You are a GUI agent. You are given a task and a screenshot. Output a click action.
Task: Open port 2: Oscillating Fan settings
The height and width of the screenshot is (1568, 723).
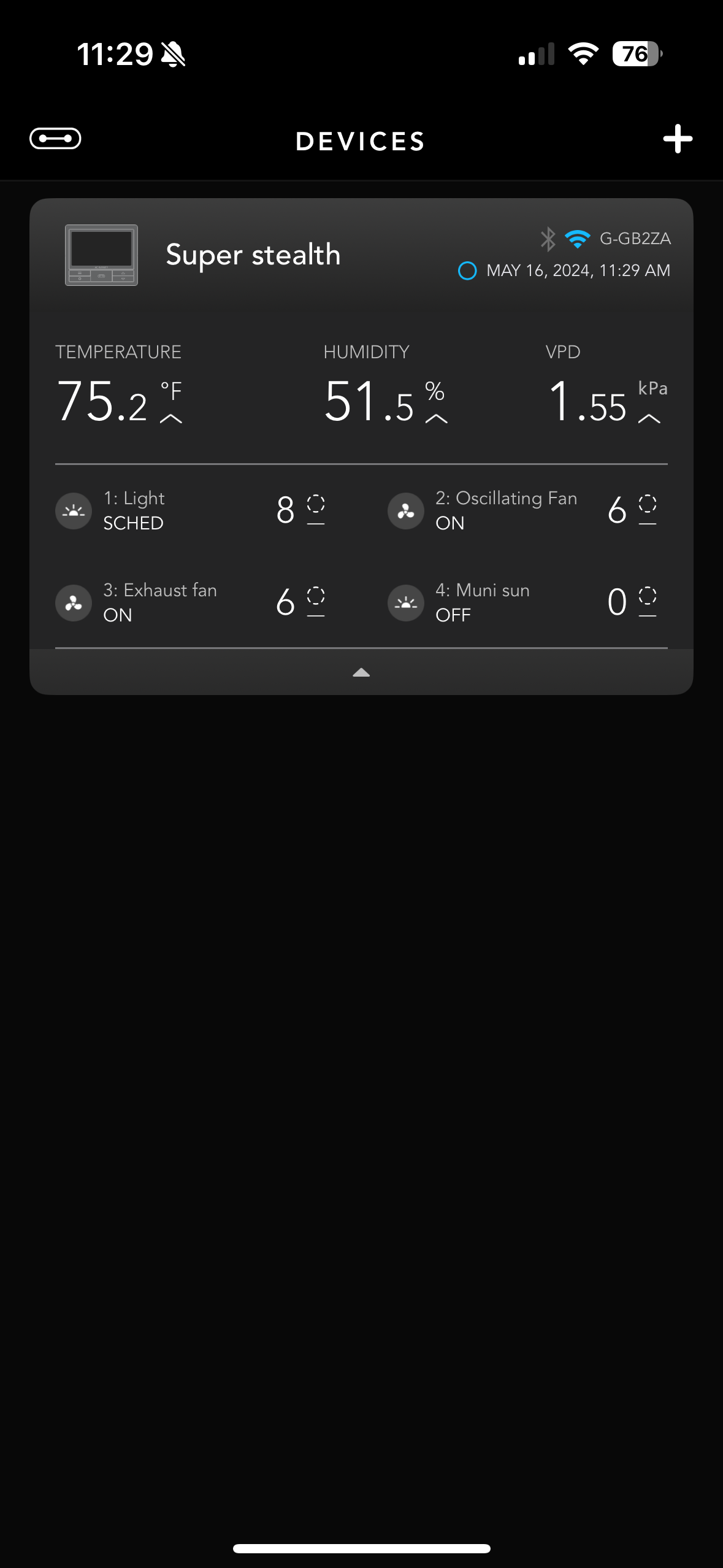coord(521,510)
